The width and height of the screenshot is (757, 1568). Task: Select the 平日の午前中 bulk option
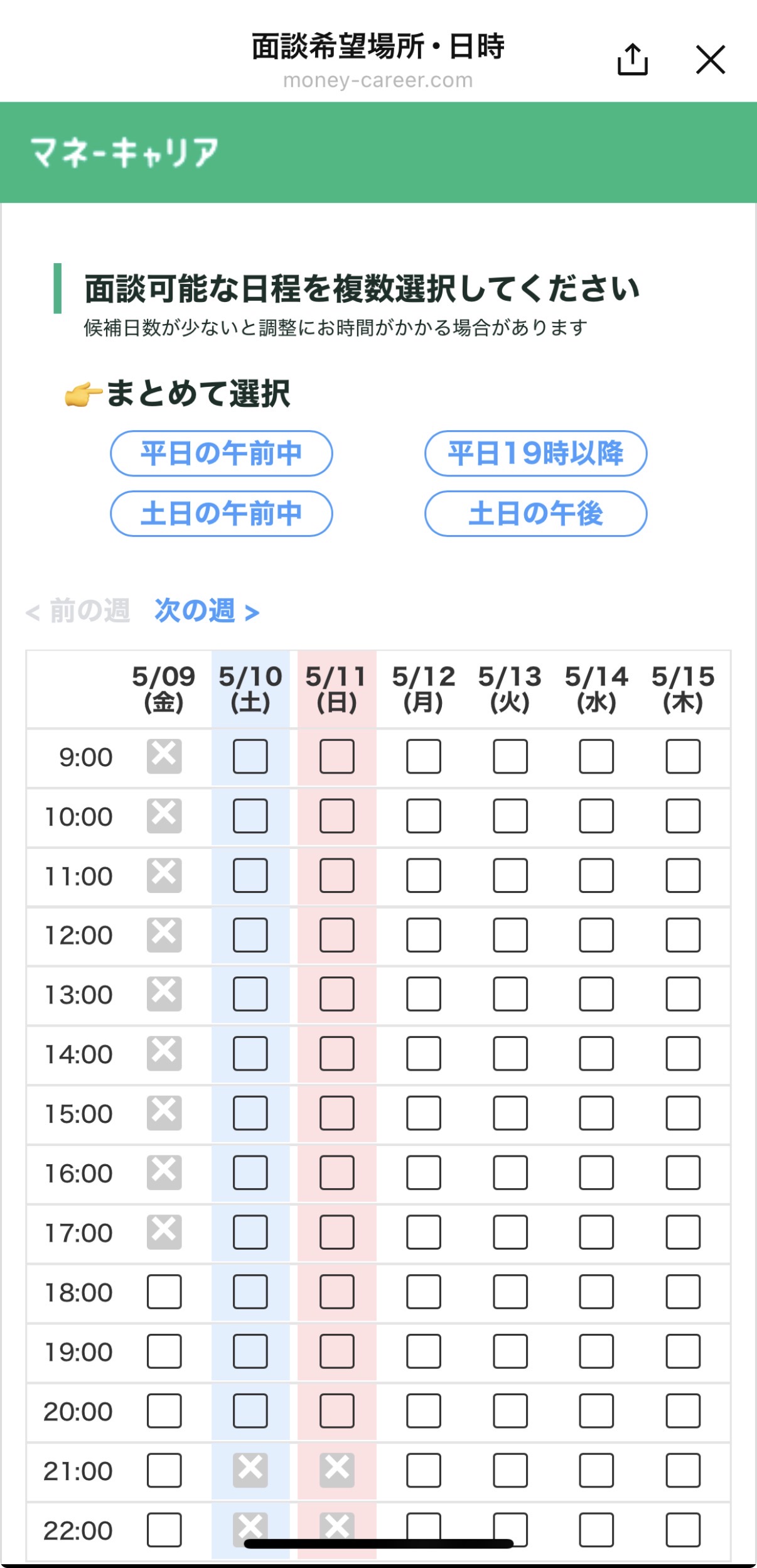tap(221, 453)
